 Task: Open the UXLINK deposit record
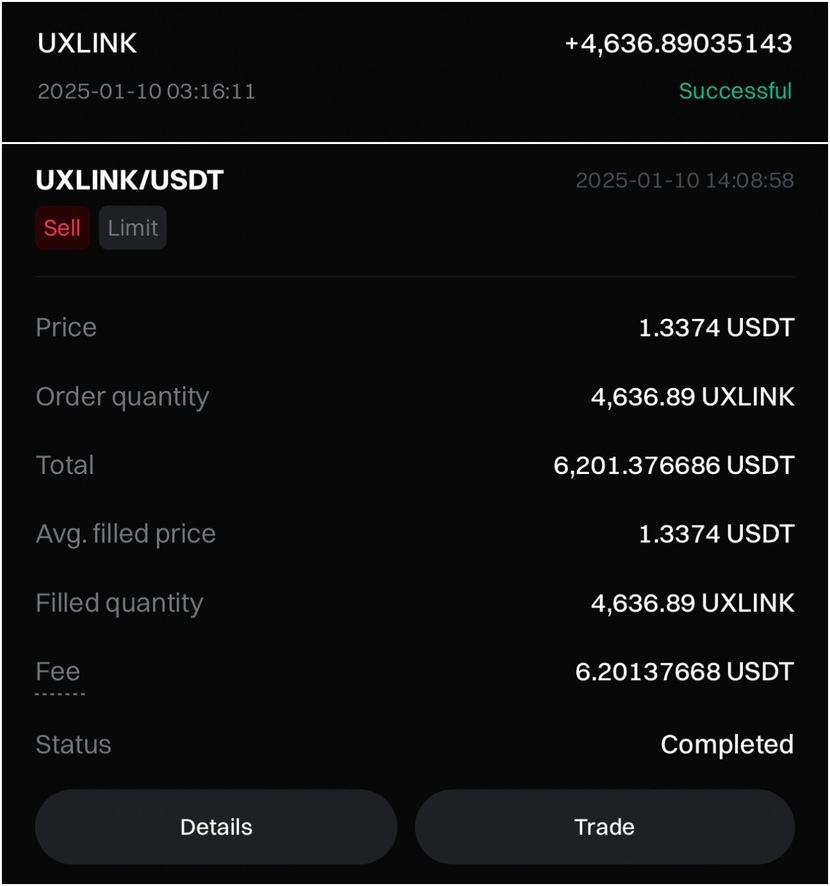click(x=414, y=67)
